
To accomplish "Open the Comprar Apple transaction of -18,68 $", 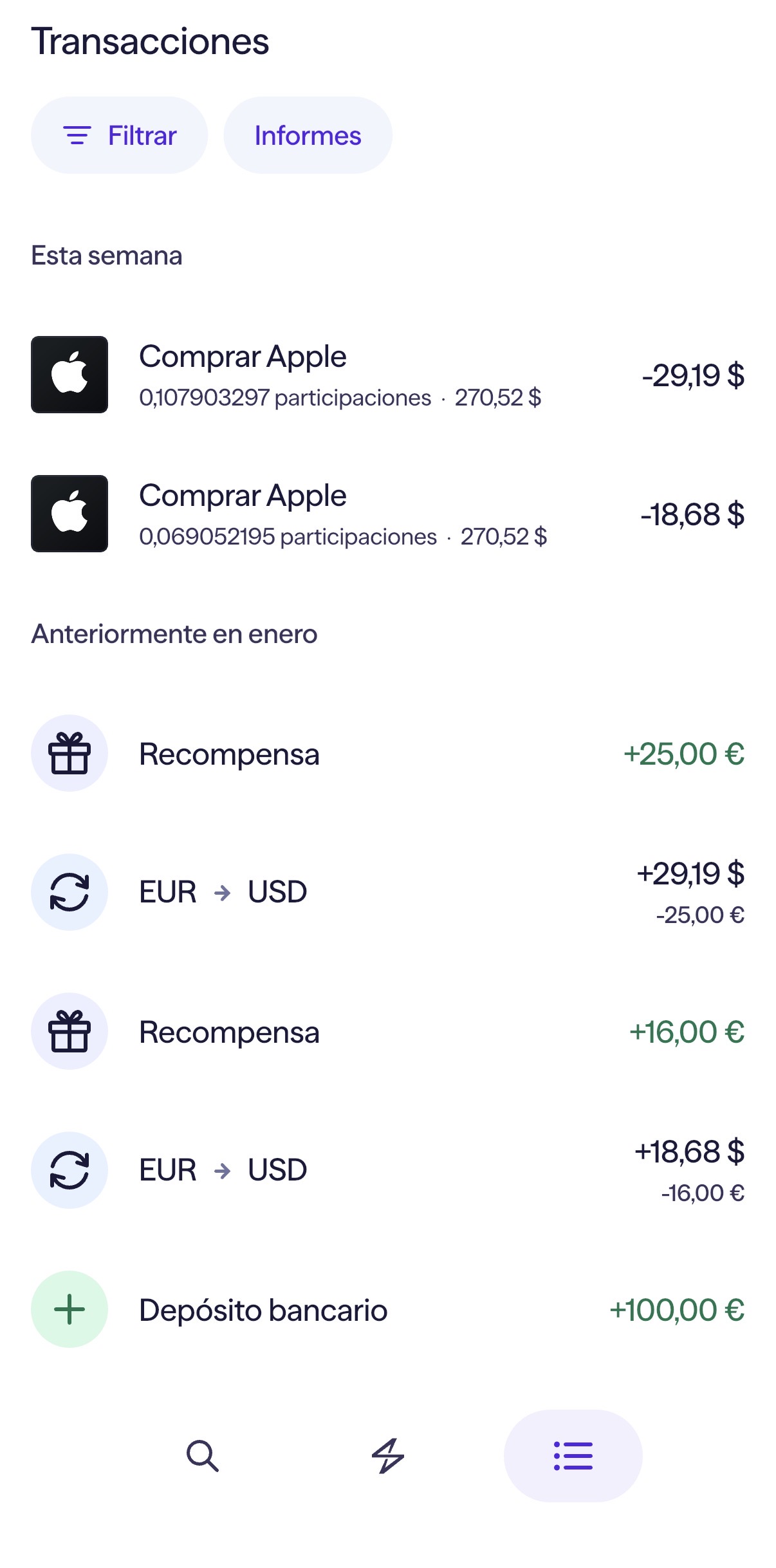I will coord(387,514).
